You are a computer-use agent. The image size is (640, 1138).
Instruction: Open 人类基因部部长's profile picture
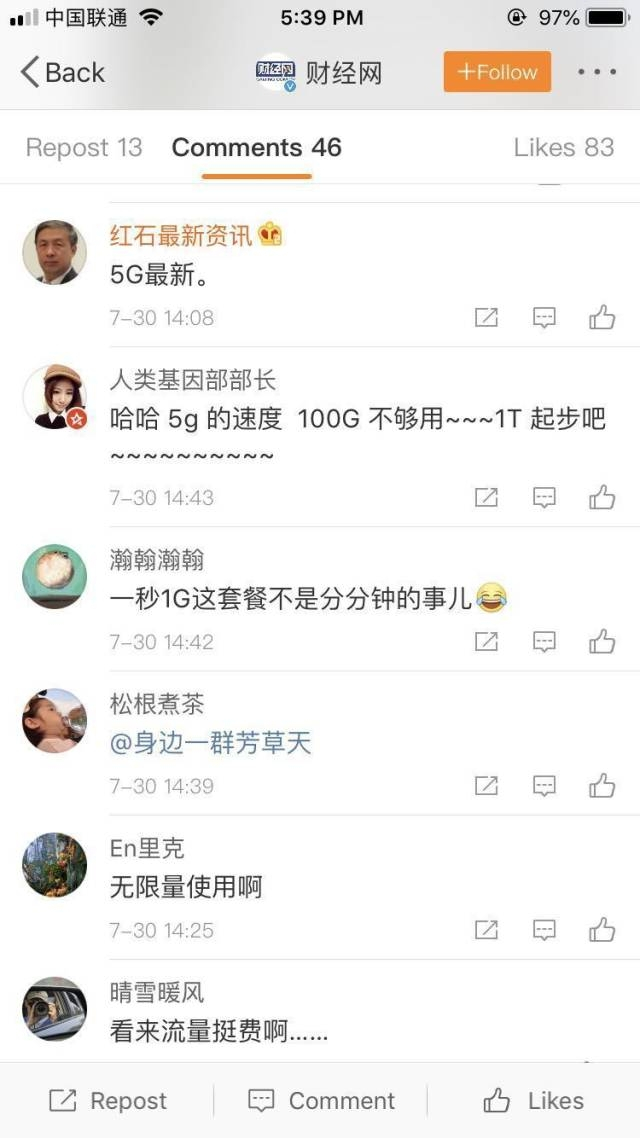54,397
